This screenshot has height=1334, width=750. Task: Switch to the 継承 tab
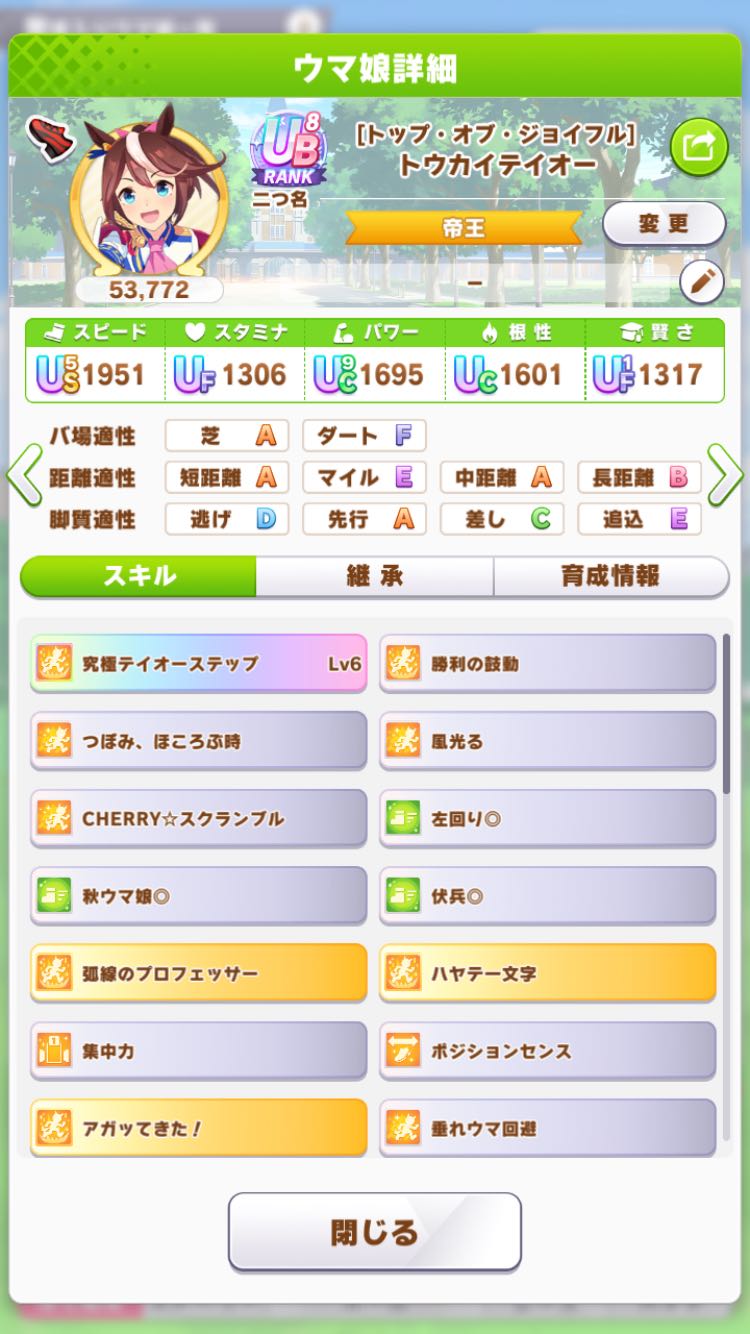point(374,577)
